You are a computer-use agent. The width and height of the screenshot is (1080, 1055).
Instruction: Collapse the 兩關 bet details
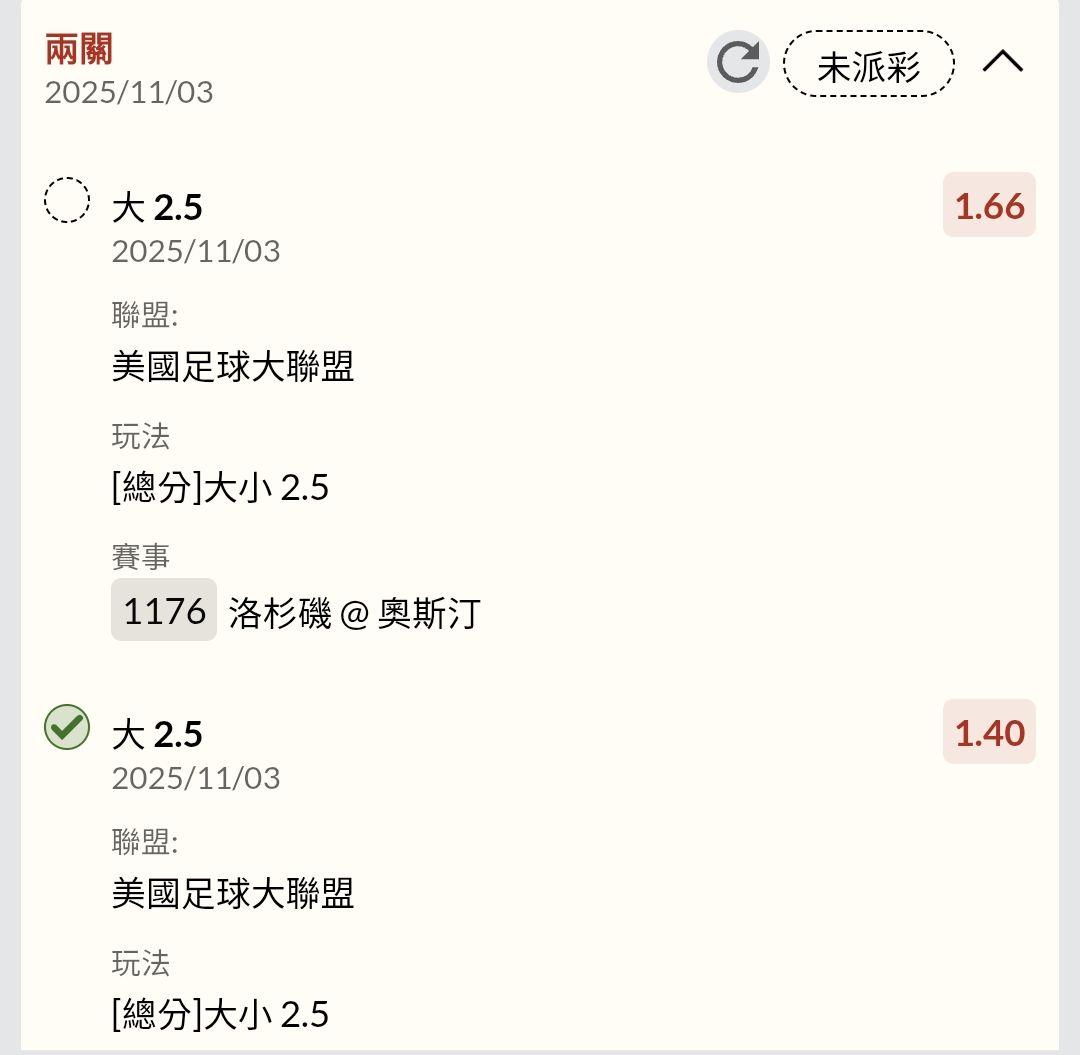click(1002, 62)
